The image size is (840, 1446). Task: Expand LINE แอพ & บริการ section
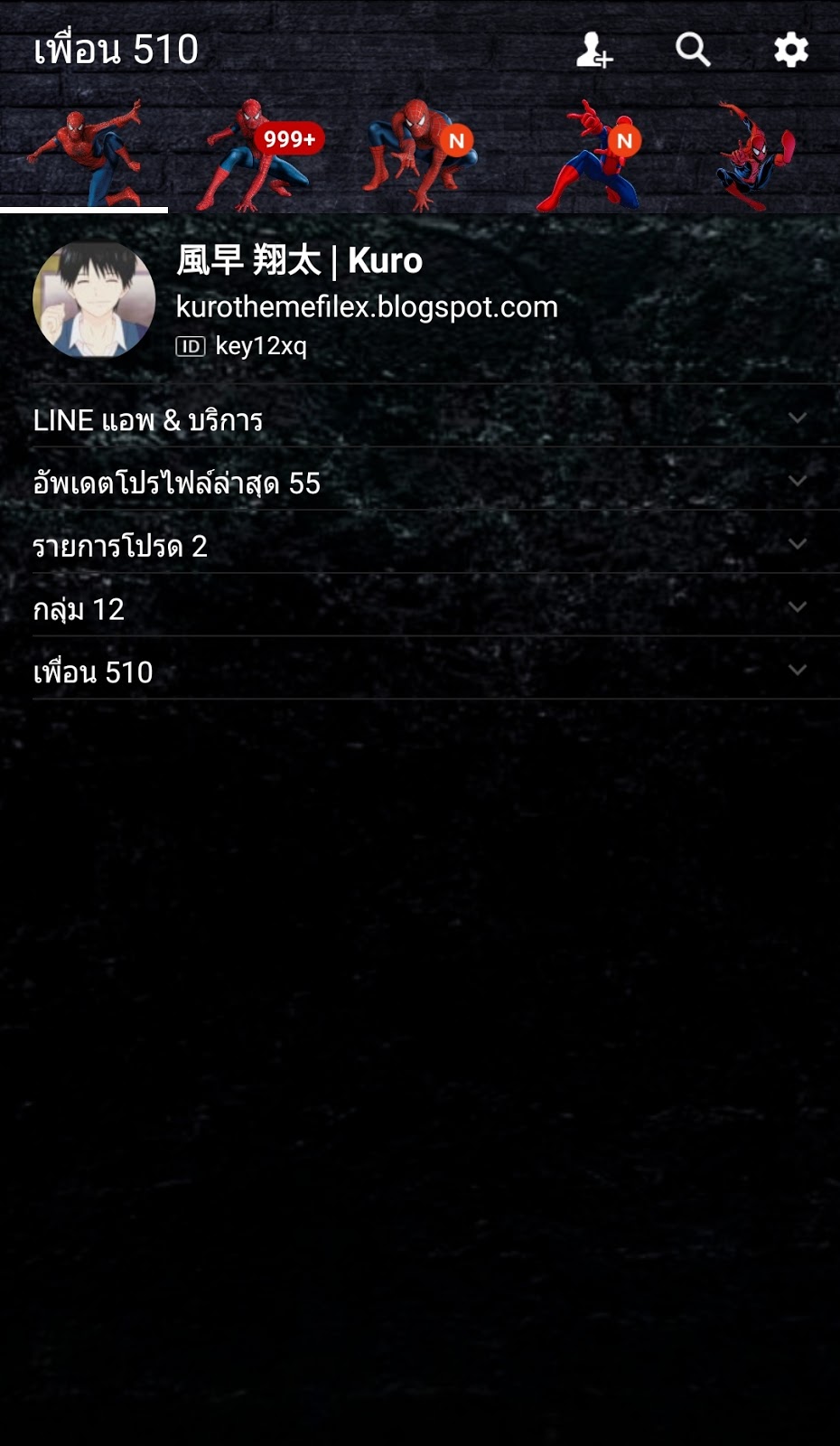pos(420,418)
